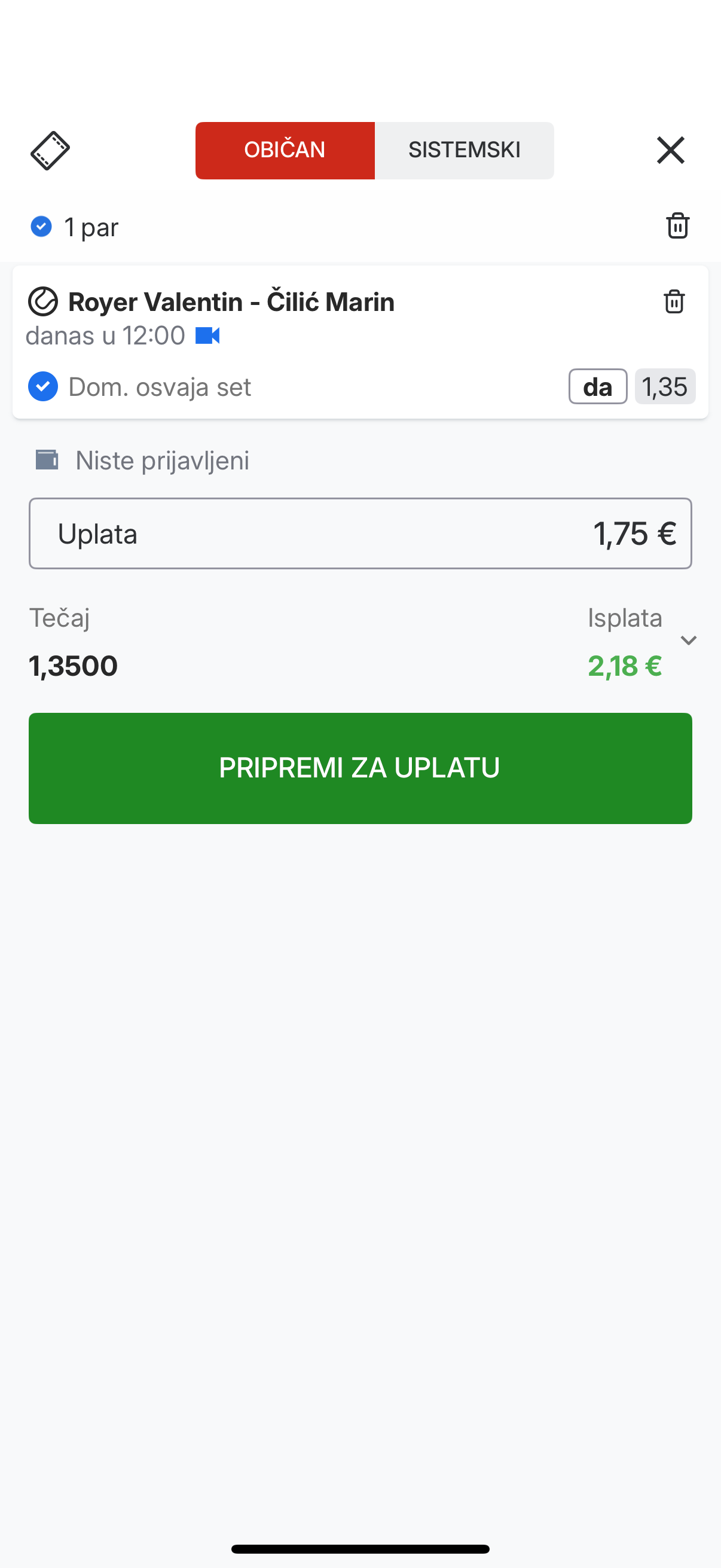Viewport: 721px width, 1568px height.
Task: Tap PRIPREMI ZA UPLATU button
Action: (x=360, y=768)
